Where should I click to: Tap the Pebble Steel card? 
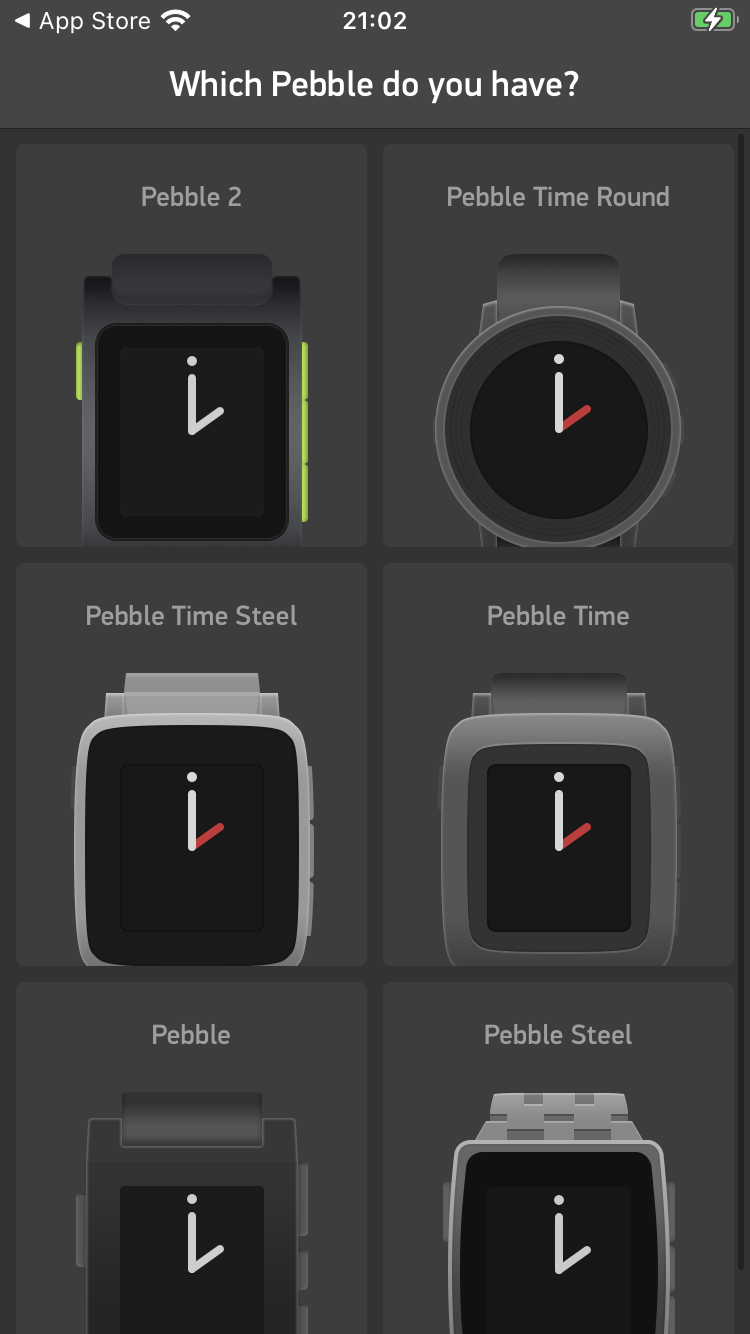click(x=558, y=1158)
